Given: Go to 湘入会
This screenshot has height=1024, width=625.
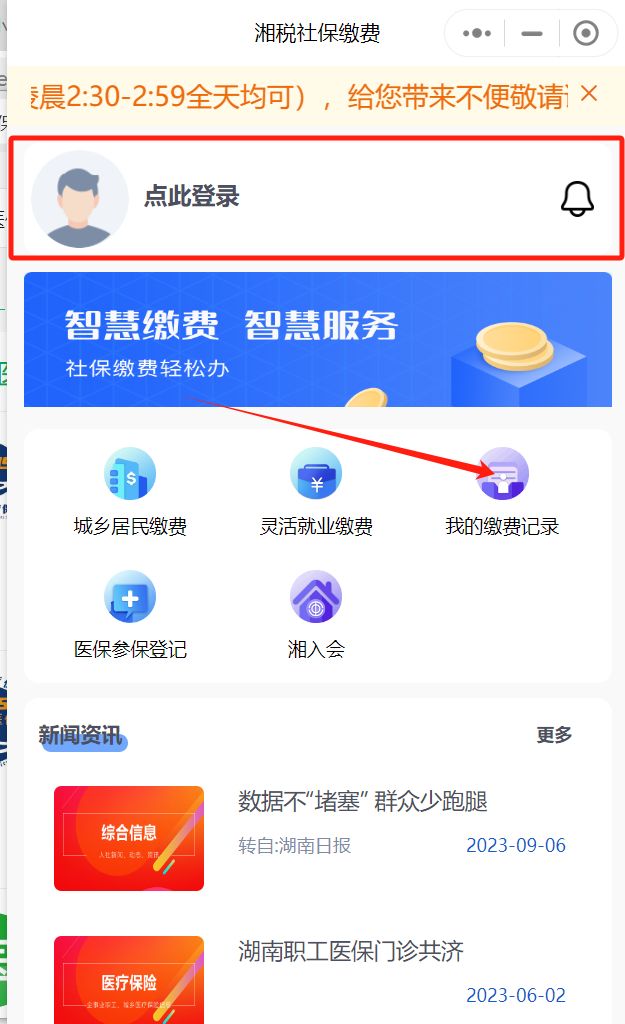Looking at the screenshot, I should point(316,617).
